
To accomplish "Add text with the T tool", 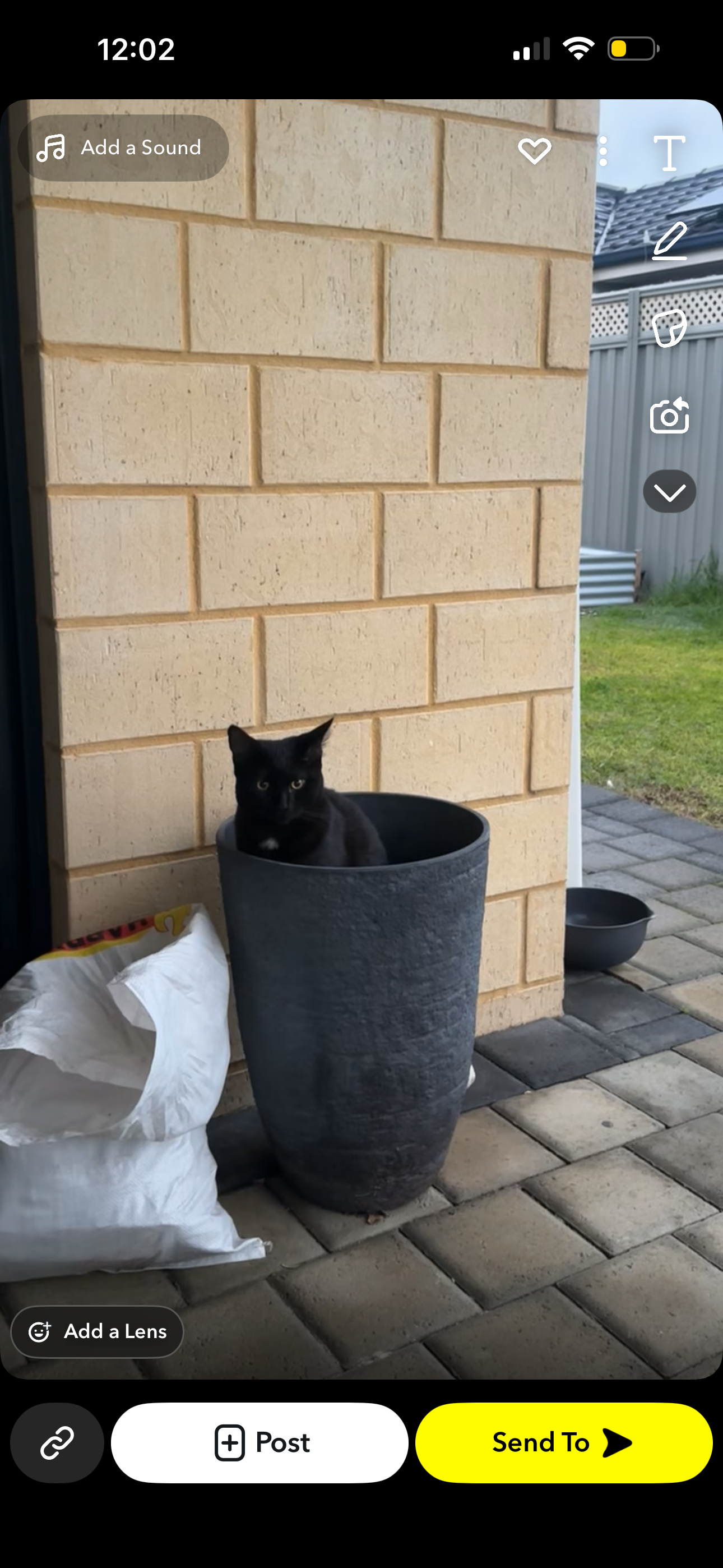I will (x=669, y=153).
